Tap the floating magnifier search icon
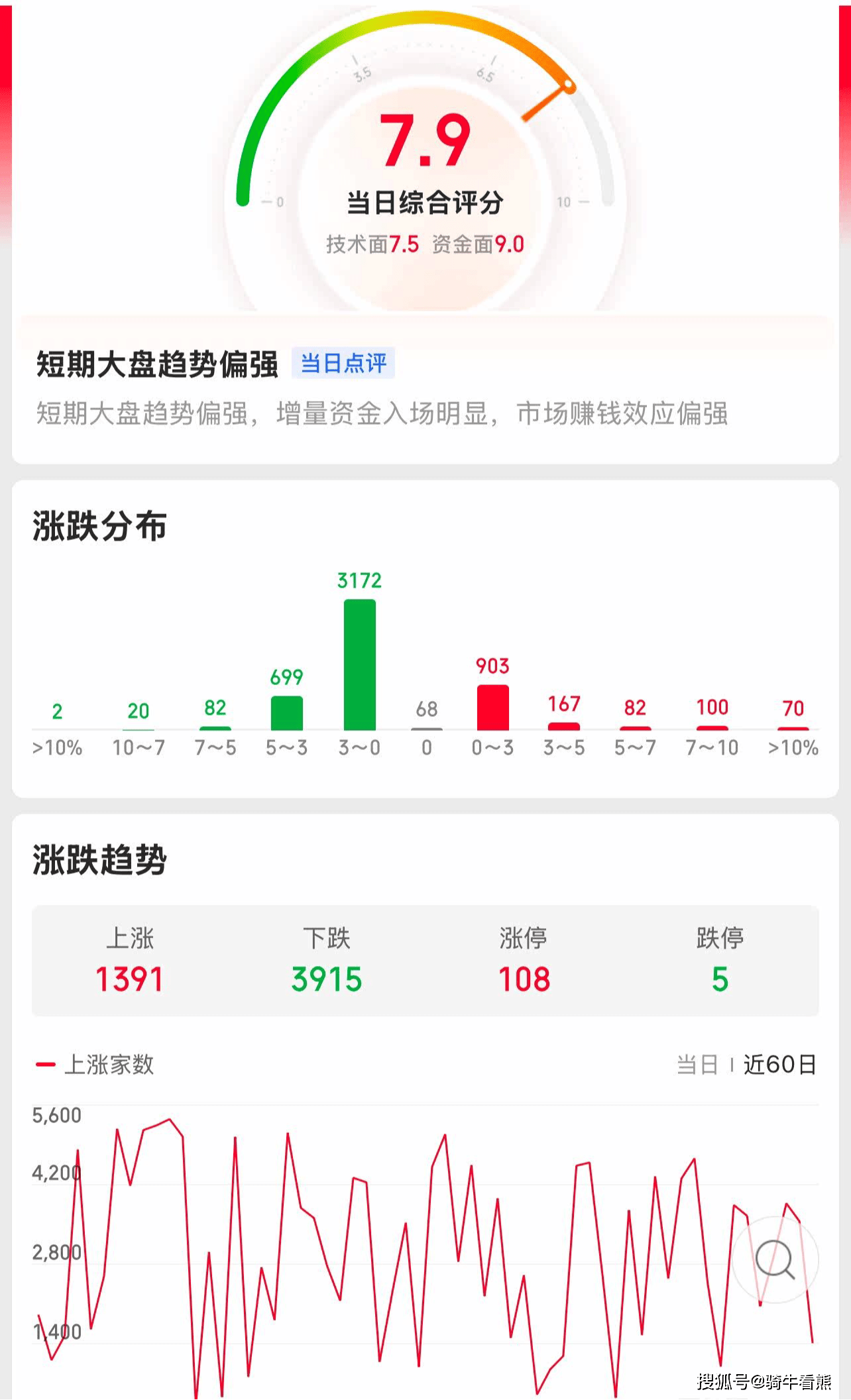 [775, 1260]
